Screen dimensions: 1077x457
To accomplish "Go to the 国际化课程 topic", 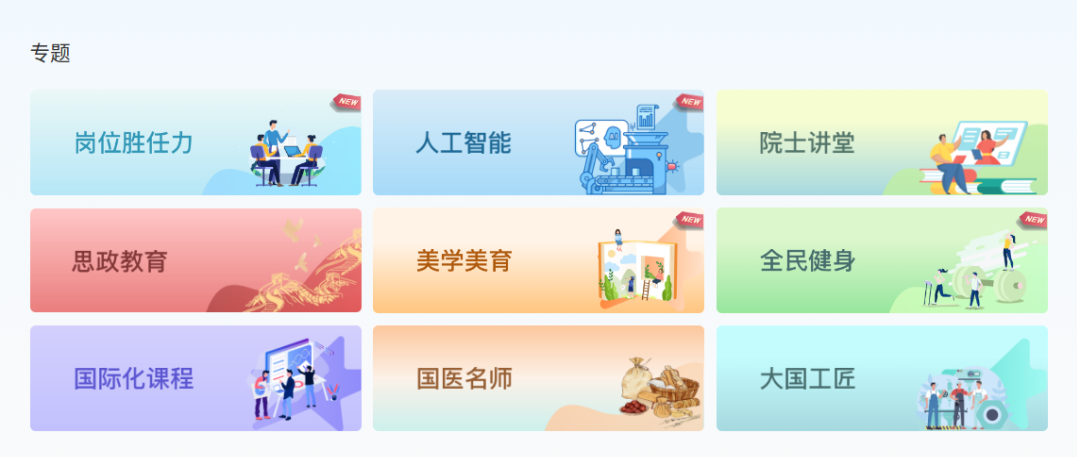I will (x=195, y=379).
